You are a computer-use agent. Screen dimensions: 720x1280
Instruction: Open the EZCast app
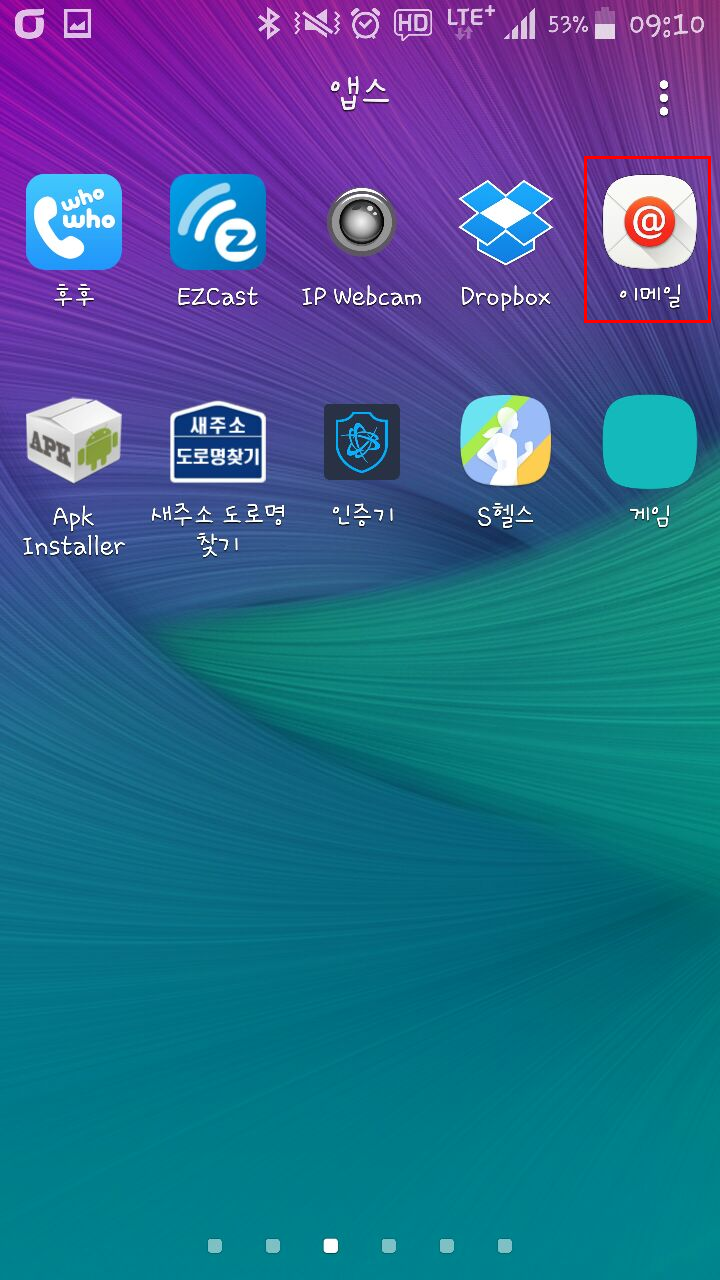[x=218, y=222]
